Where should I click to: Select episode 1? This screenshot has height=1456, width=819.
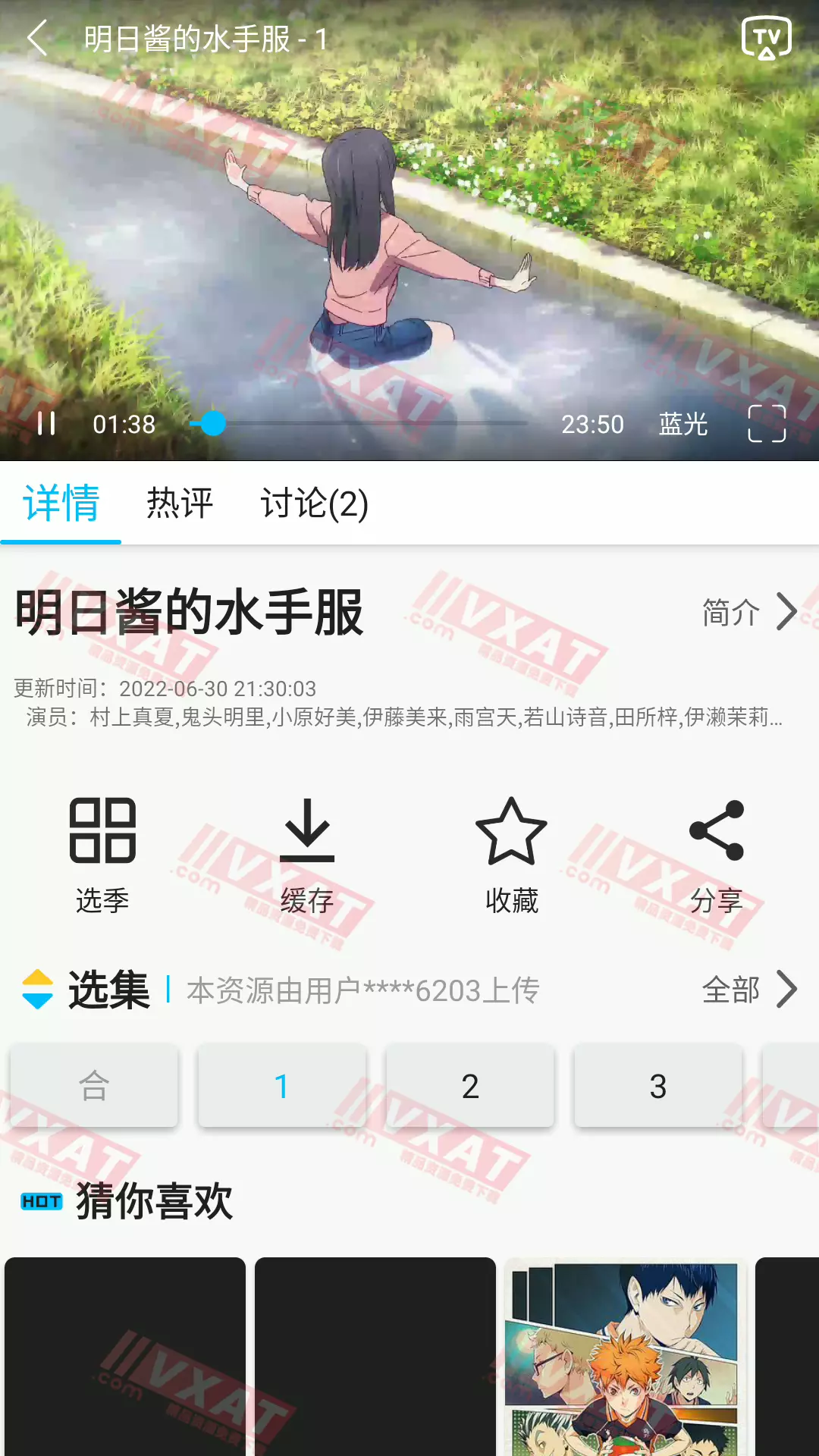[x=282, y=1086]
